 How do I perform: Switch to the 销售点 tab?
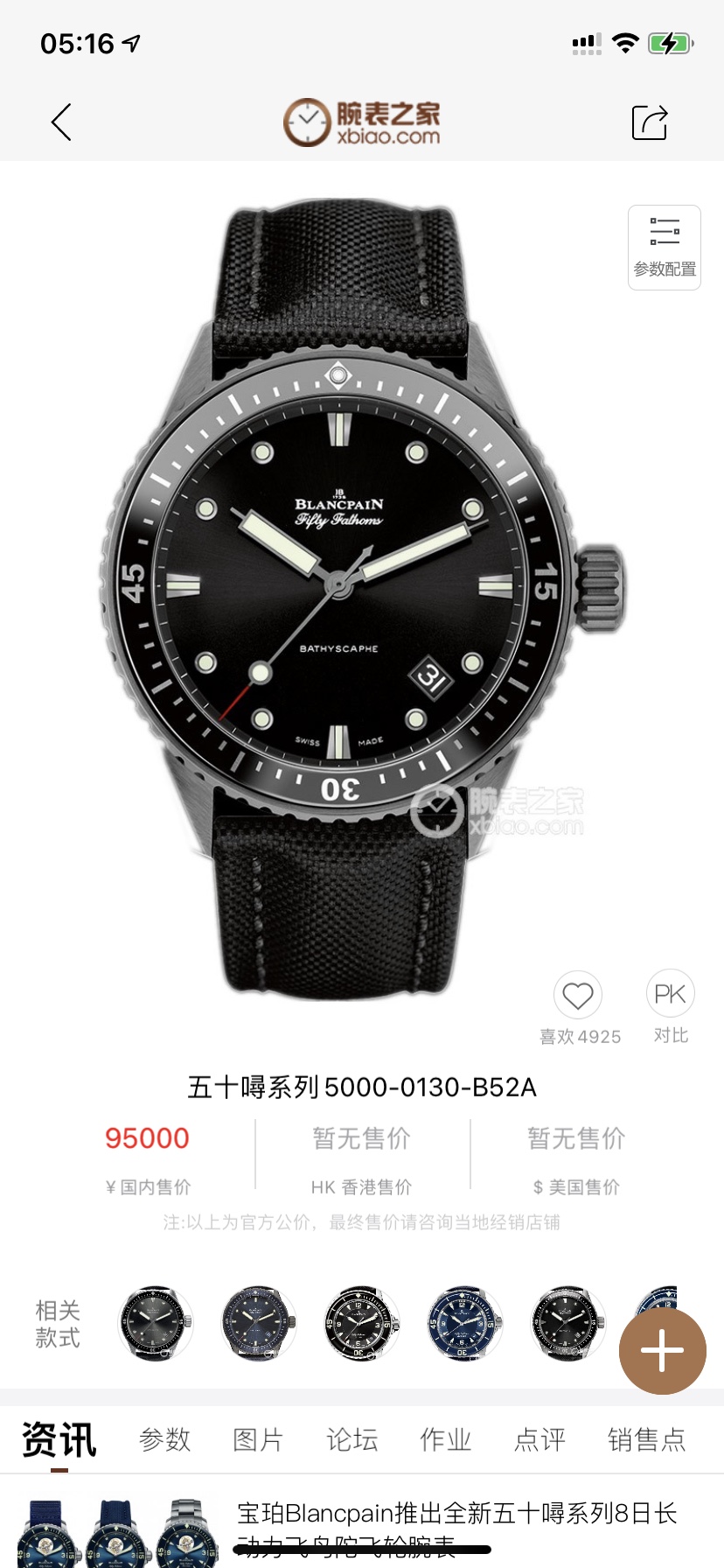[647, 1439]
